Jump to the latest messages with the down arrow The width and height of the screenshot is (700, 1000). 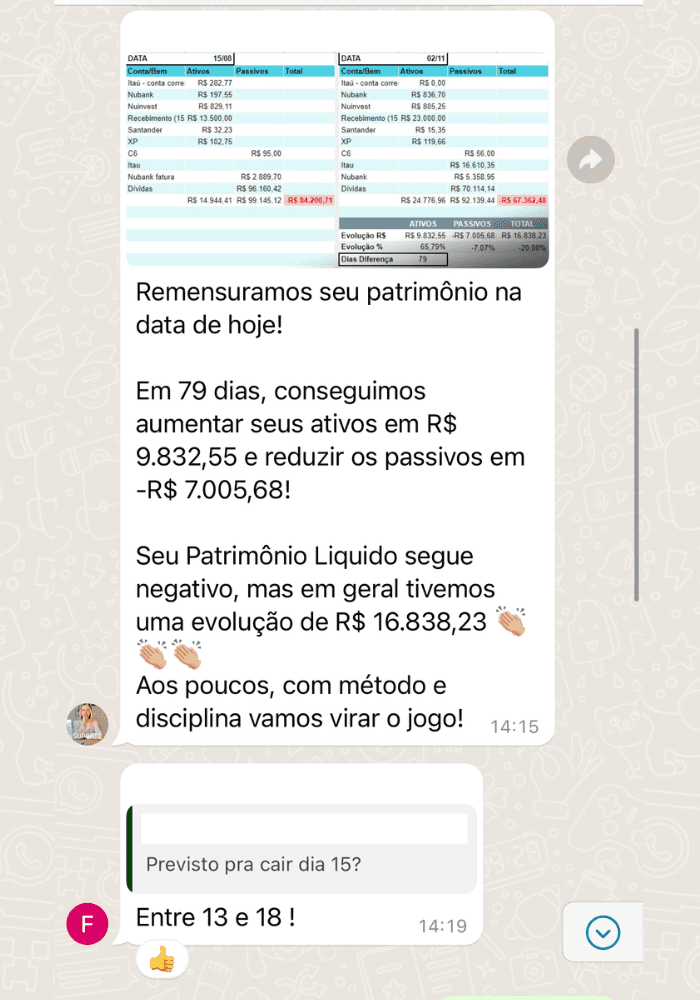click(x=602, y=933)
